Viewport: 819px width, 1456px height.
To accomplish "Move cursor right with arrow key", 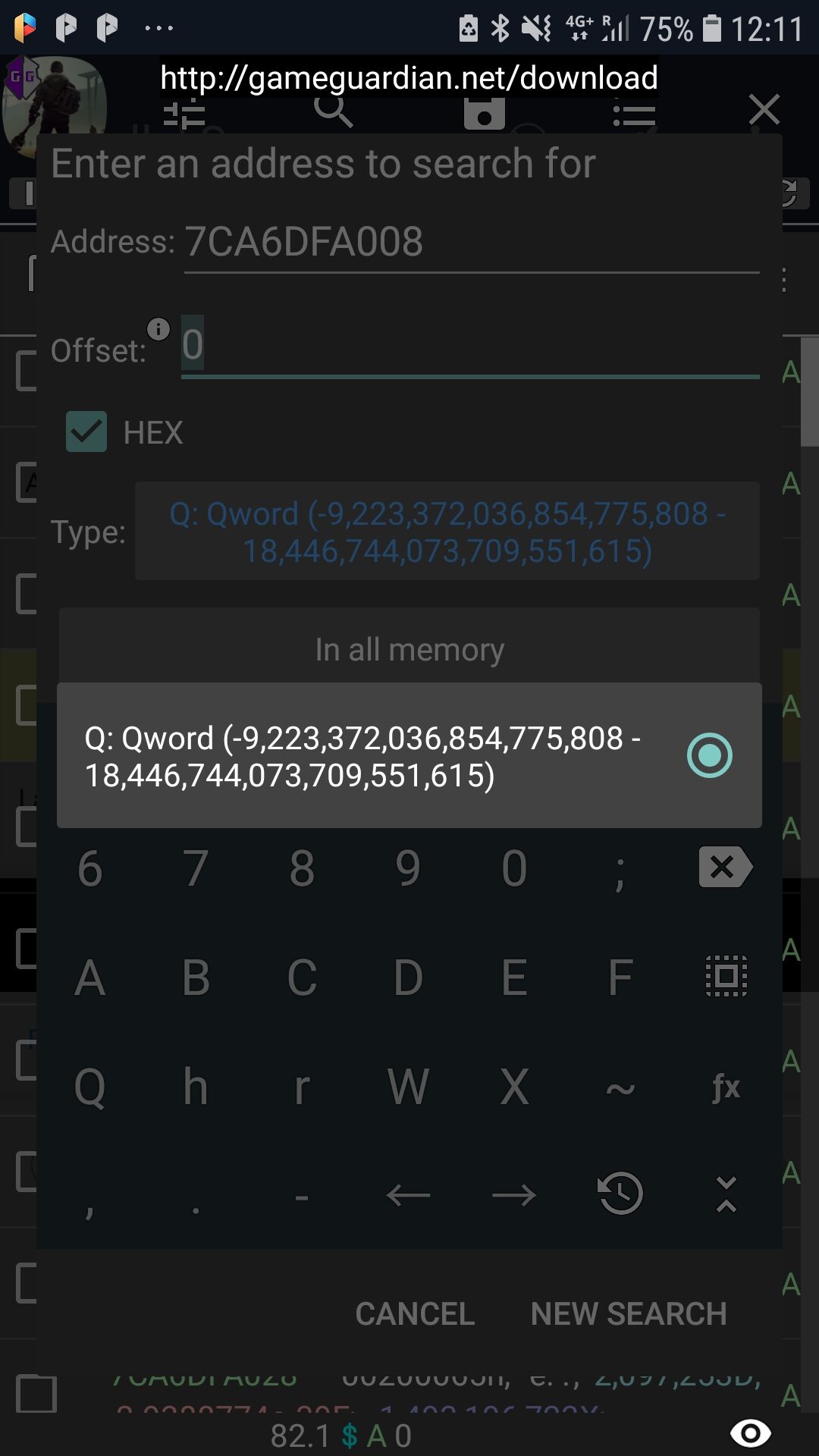I will (x=514, y=1196).
